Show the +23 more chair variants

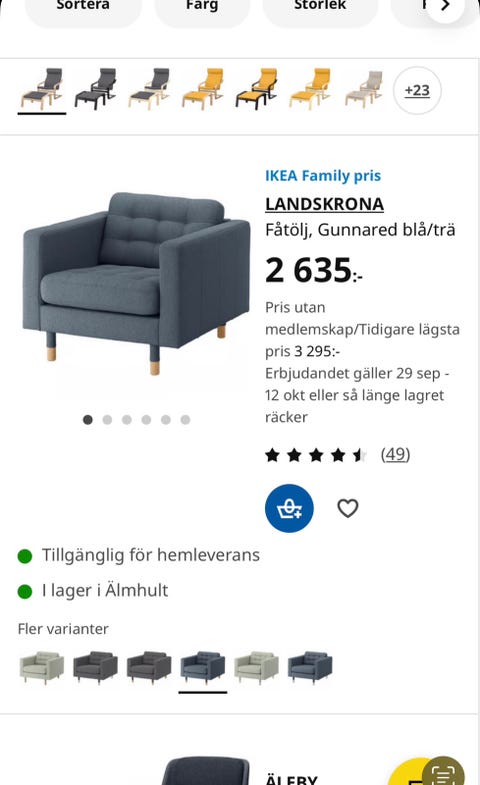(417, 91)
